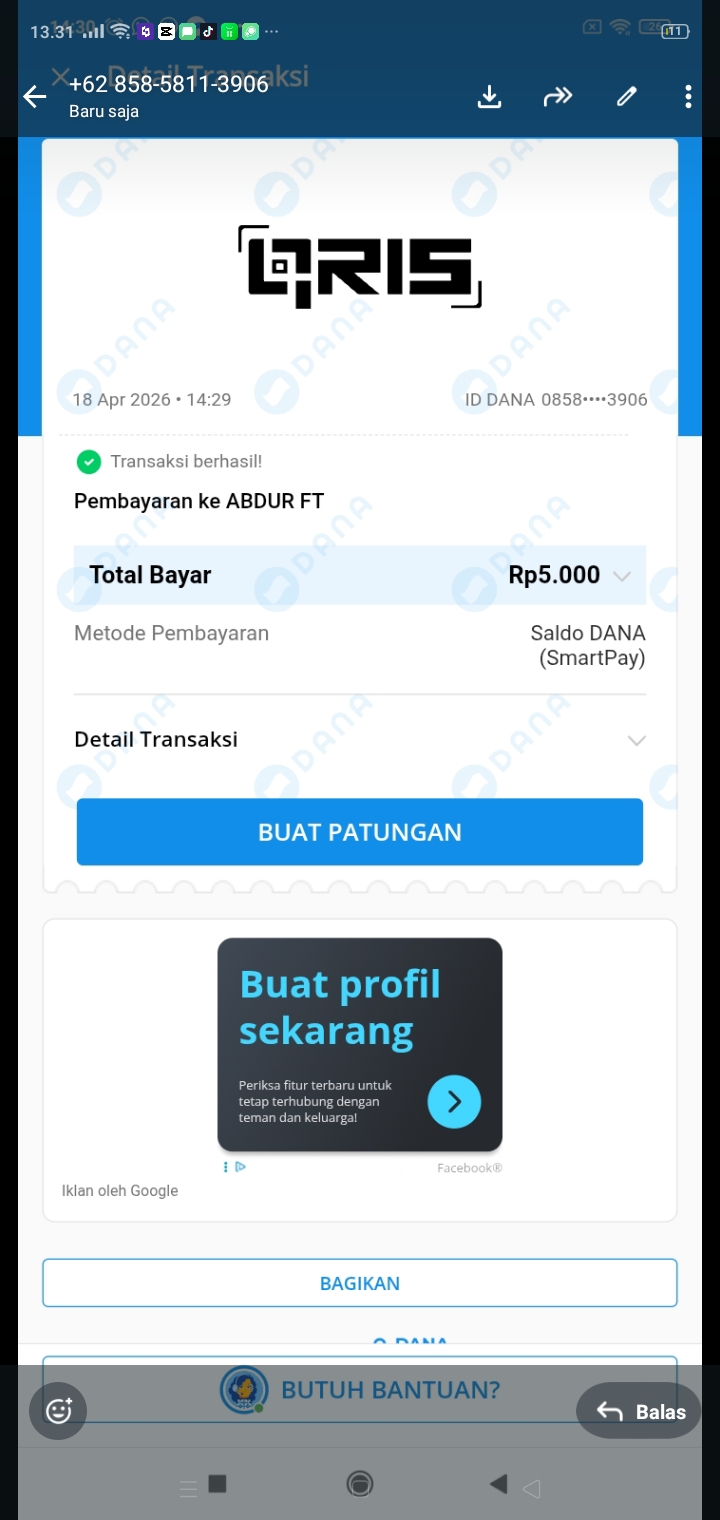Viewport: 720px width, 1520px height.
Task: Go back from the image viewer
Action: 35,97
